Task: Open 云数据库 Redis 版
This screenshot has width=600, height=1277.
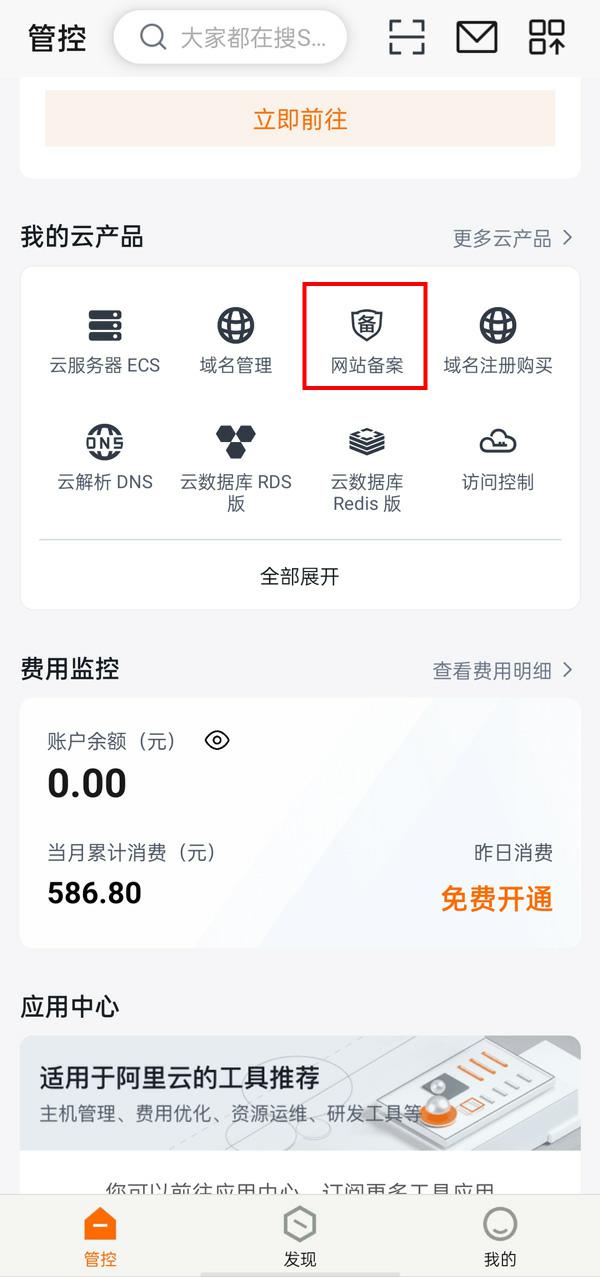Action: click(x=367, y=465)
